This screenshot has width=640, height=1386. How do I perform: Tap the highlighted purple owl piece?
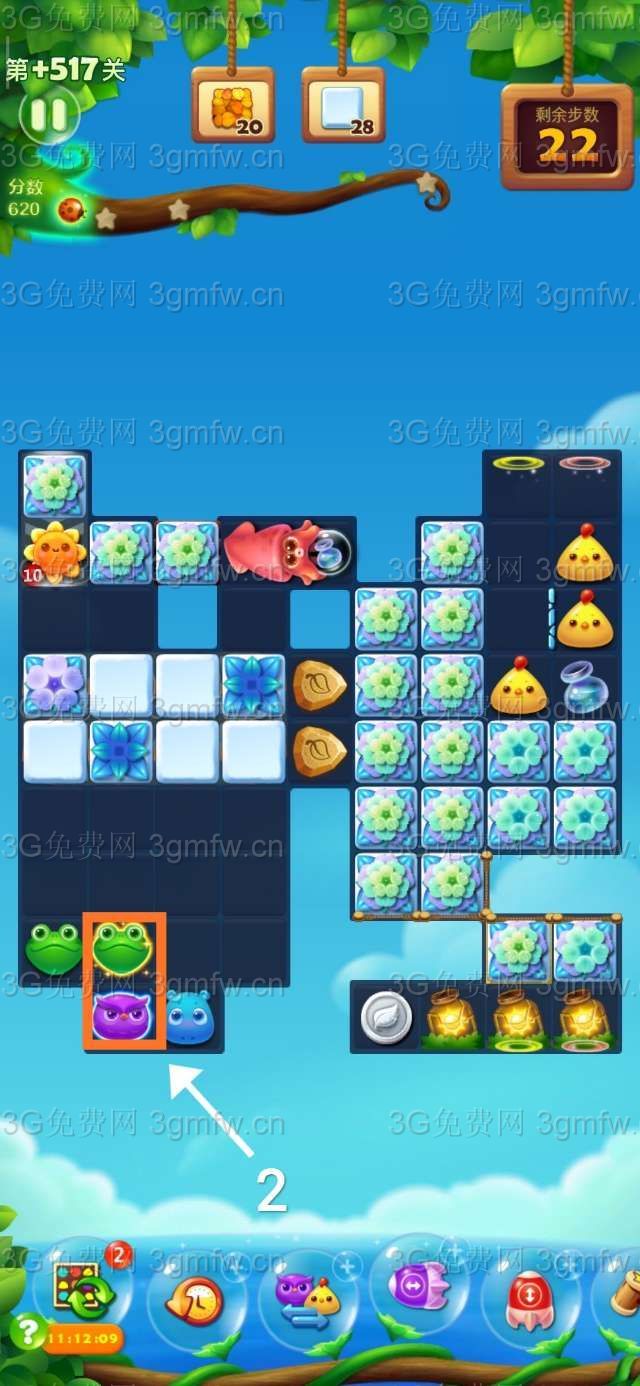click(122, 1016)
